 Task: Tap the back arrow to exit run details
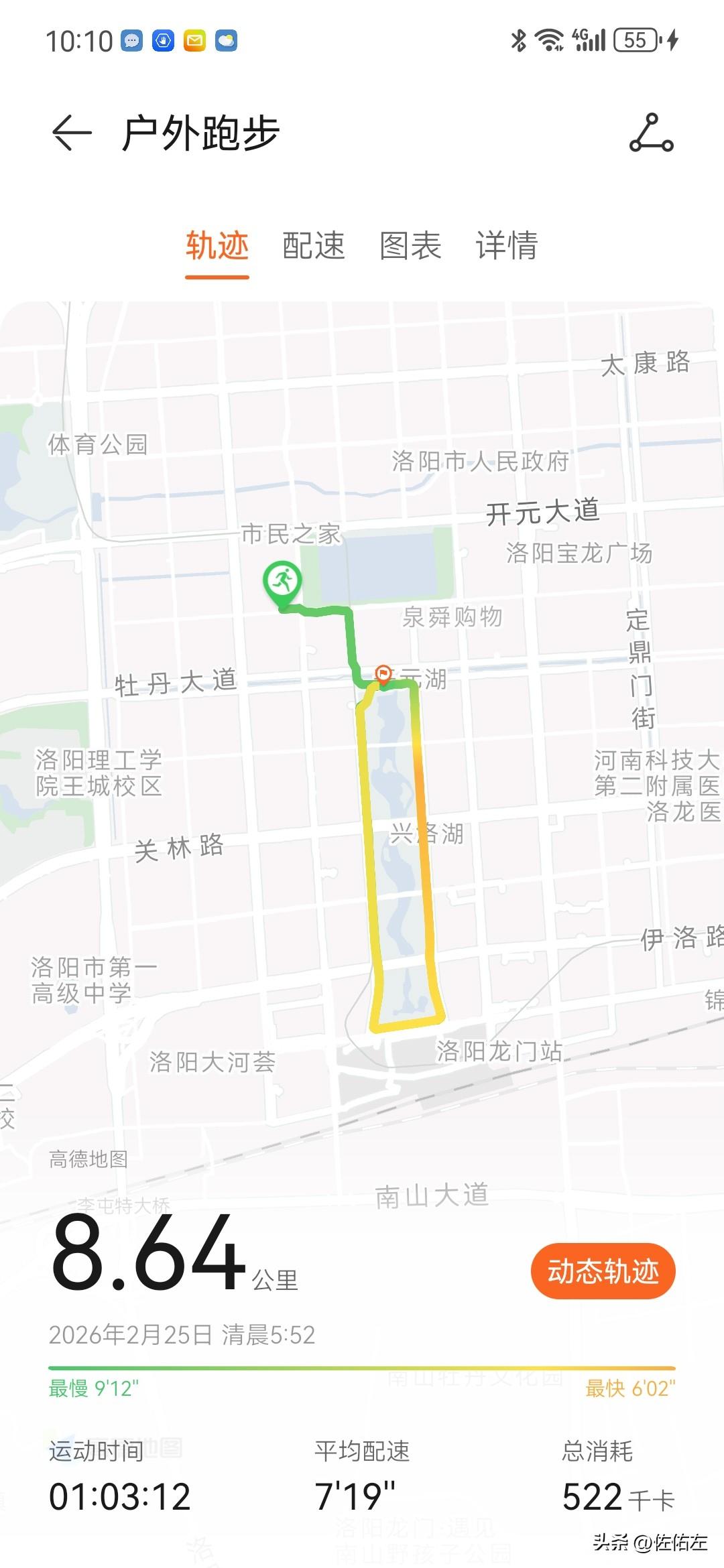pos(71,133)
